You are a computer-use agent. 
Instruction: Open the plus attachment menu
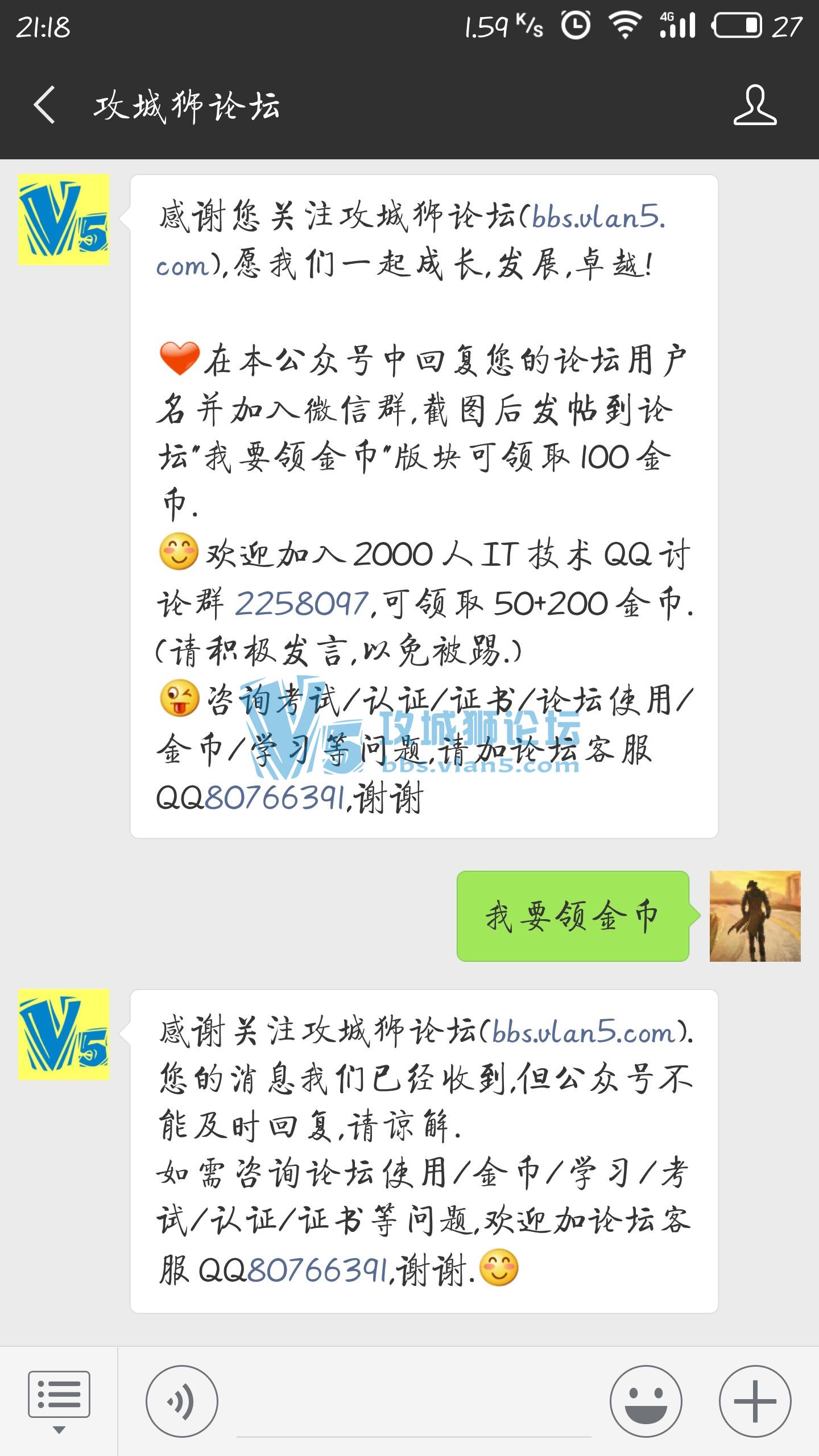[755, 1401]
